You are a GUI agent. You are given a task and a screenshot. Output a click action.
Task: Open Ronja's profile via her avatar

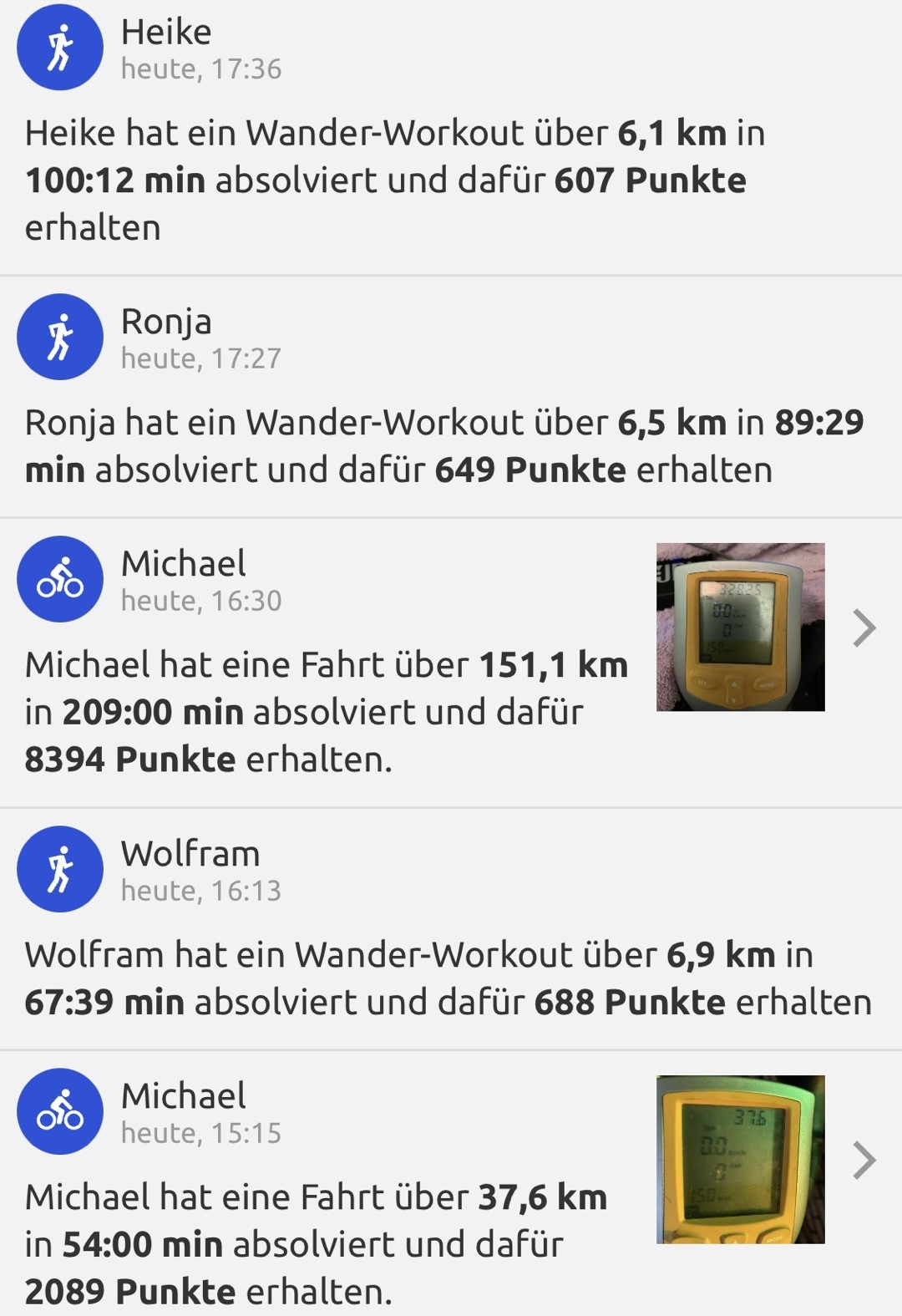pyautogui.click(x=59, y=337)
